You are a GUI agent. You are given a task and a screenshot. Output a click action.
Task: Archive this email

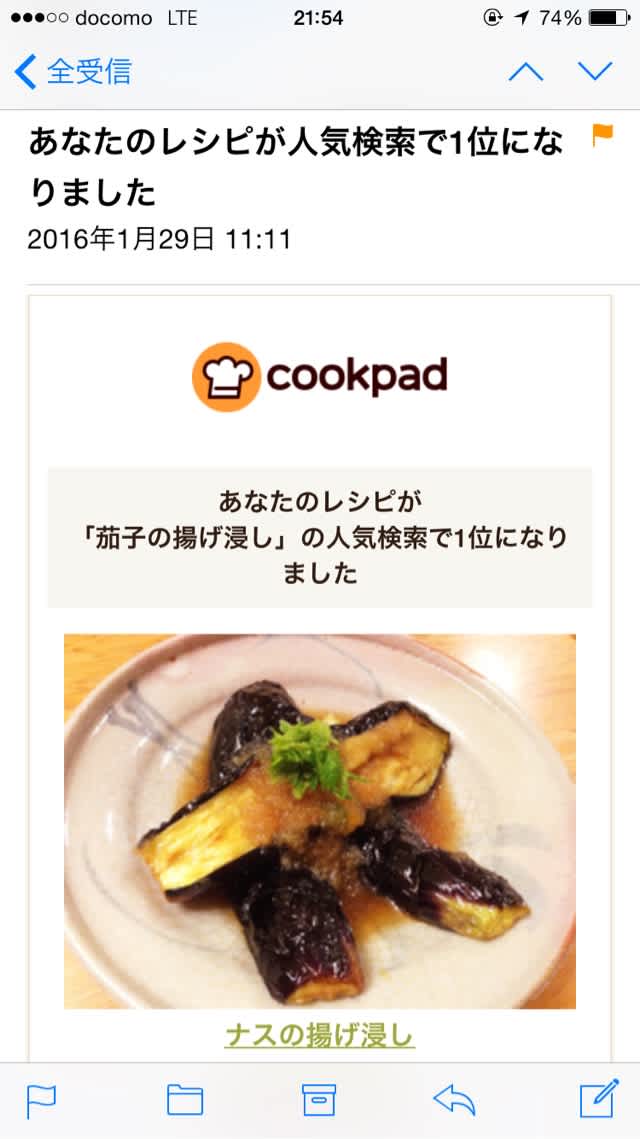(x=318, y=1100)
